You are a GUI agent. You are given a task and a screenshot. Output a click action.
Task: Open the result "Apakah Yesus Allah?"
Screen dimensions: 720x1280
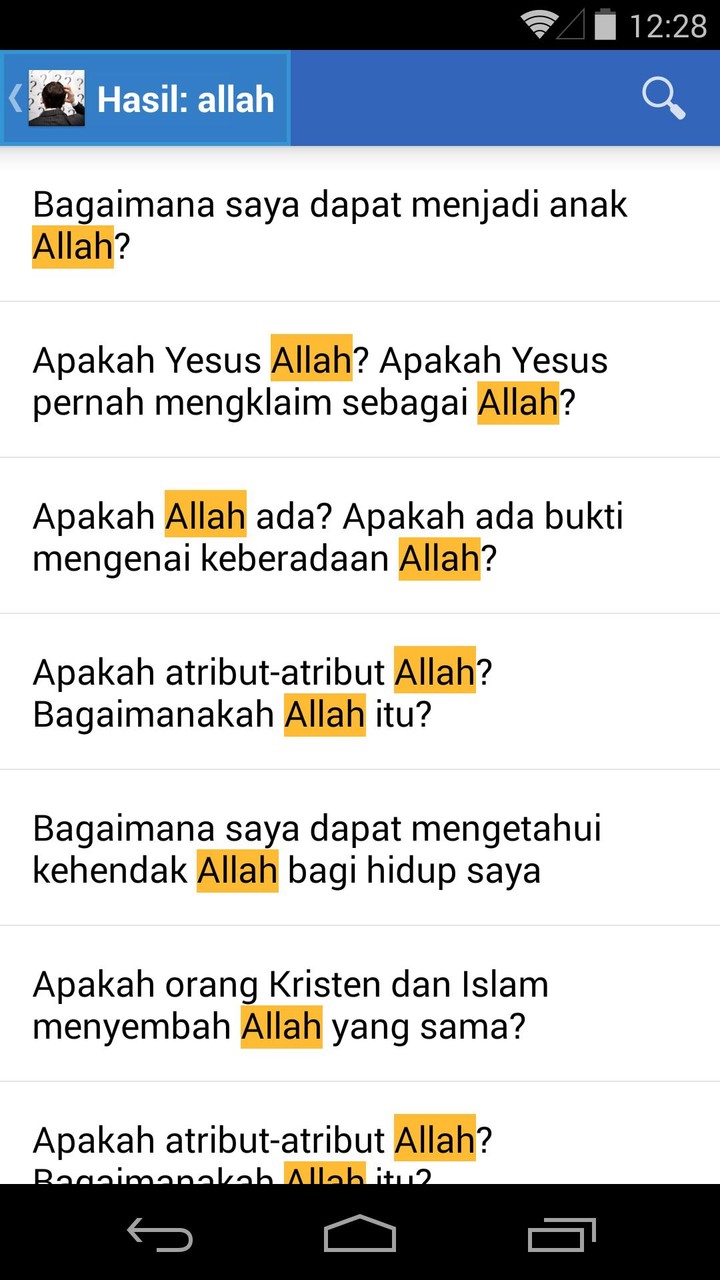coord(320,381)
